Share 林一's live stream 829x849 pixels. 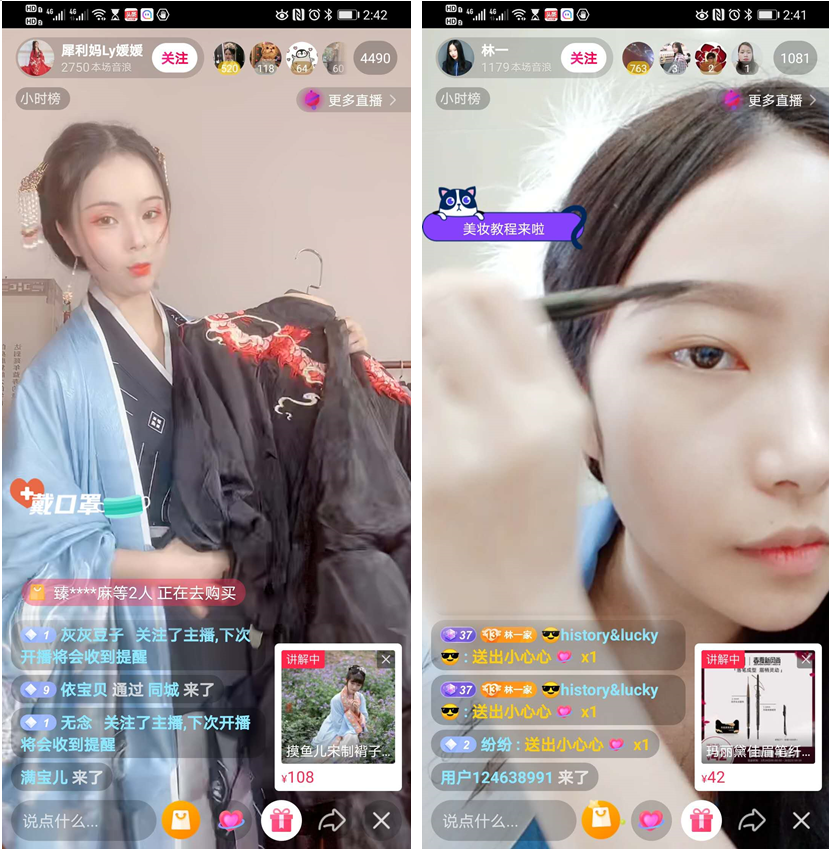pos(751,821)
